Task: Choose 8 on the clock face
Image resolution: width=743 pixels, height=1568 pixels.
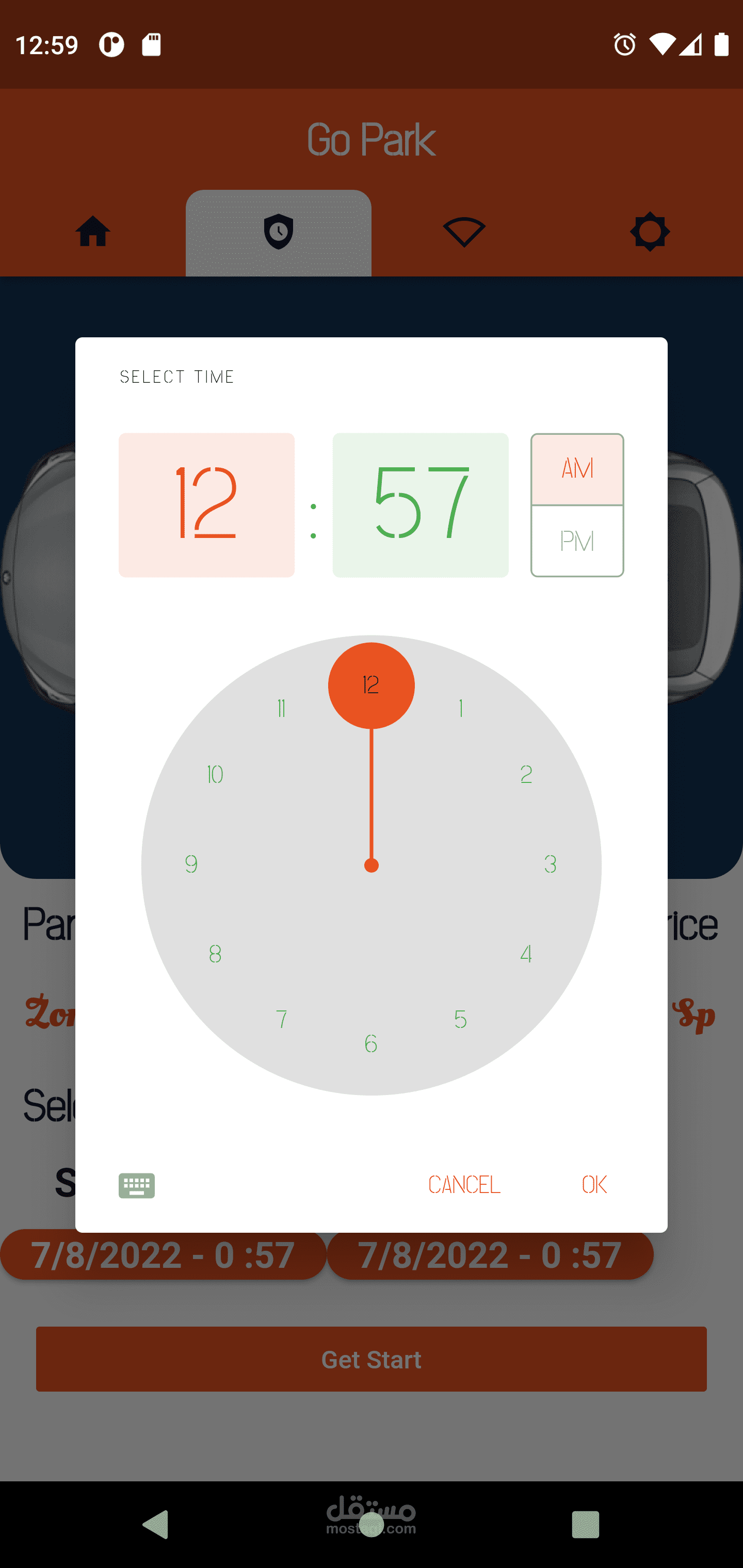Action: pyautogui.click(x=215, y=953)
